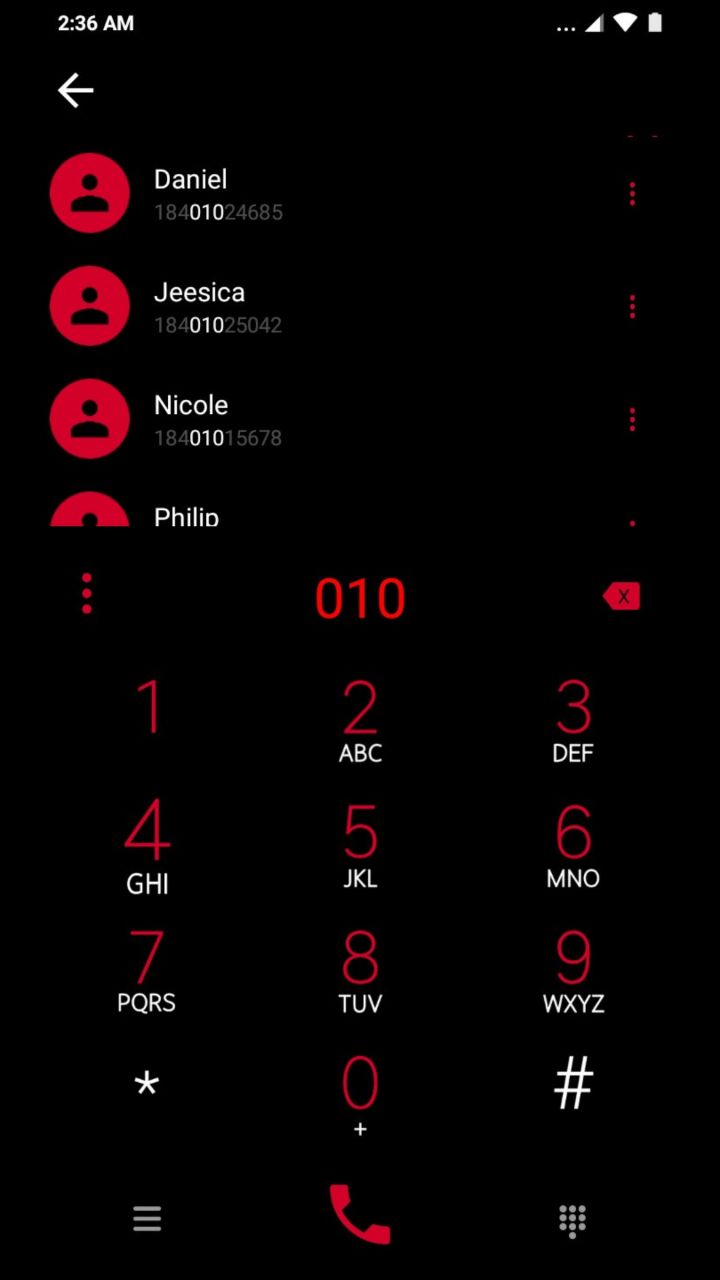
Task: Open the options menu next to Daniel
Action: [x=632, y=194]
